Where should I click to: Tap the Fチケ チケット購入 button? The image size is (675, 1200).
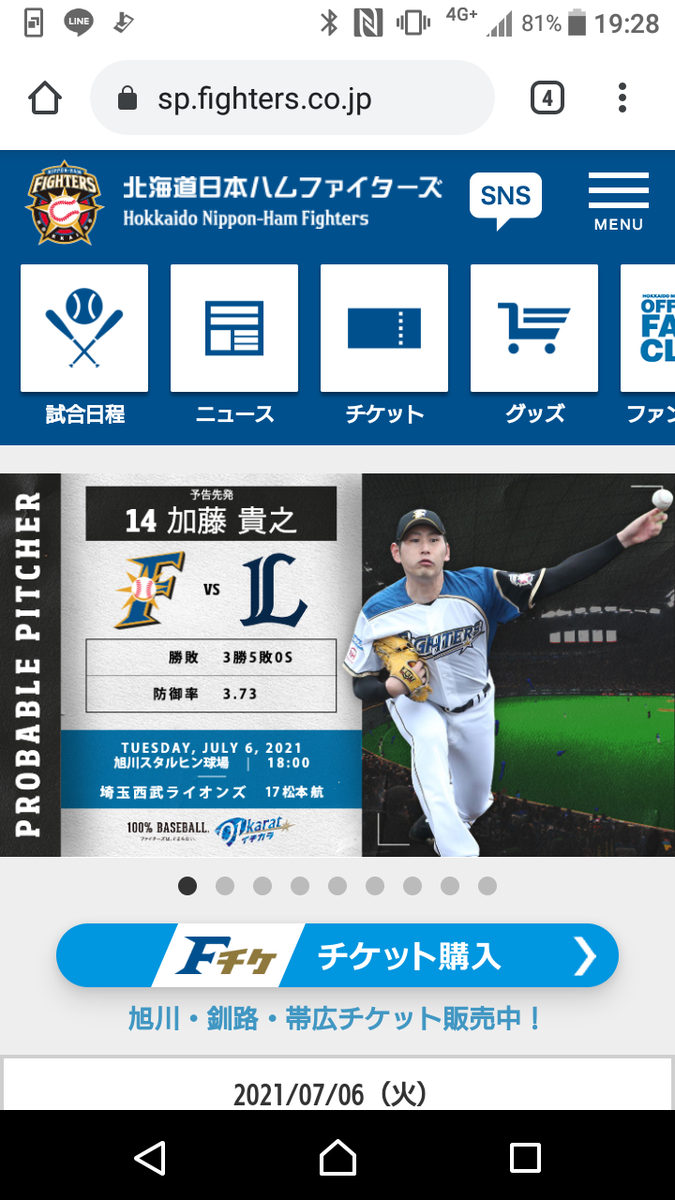337,956
